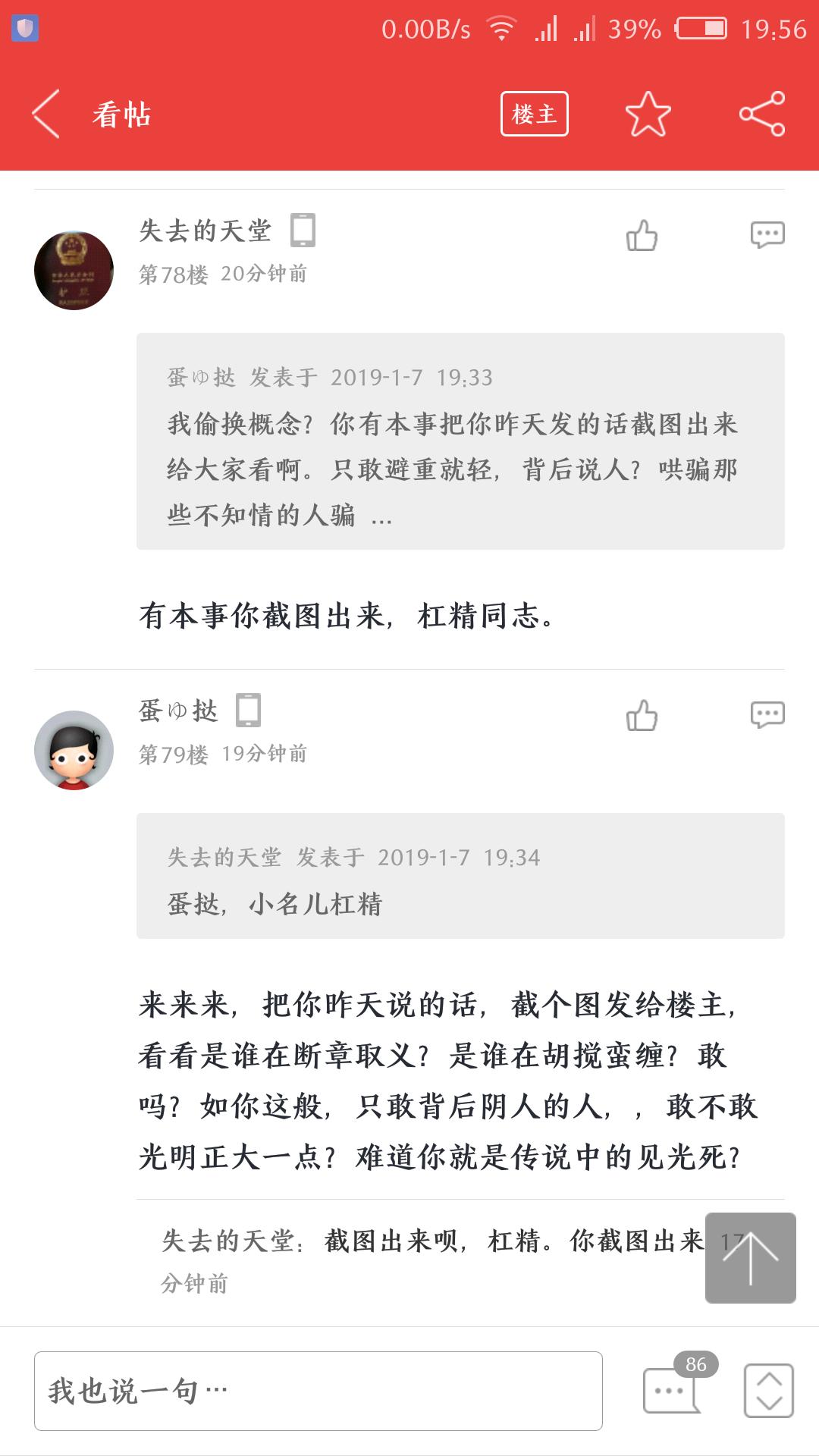Favorite this thread with the star

(x=648, y=115)
